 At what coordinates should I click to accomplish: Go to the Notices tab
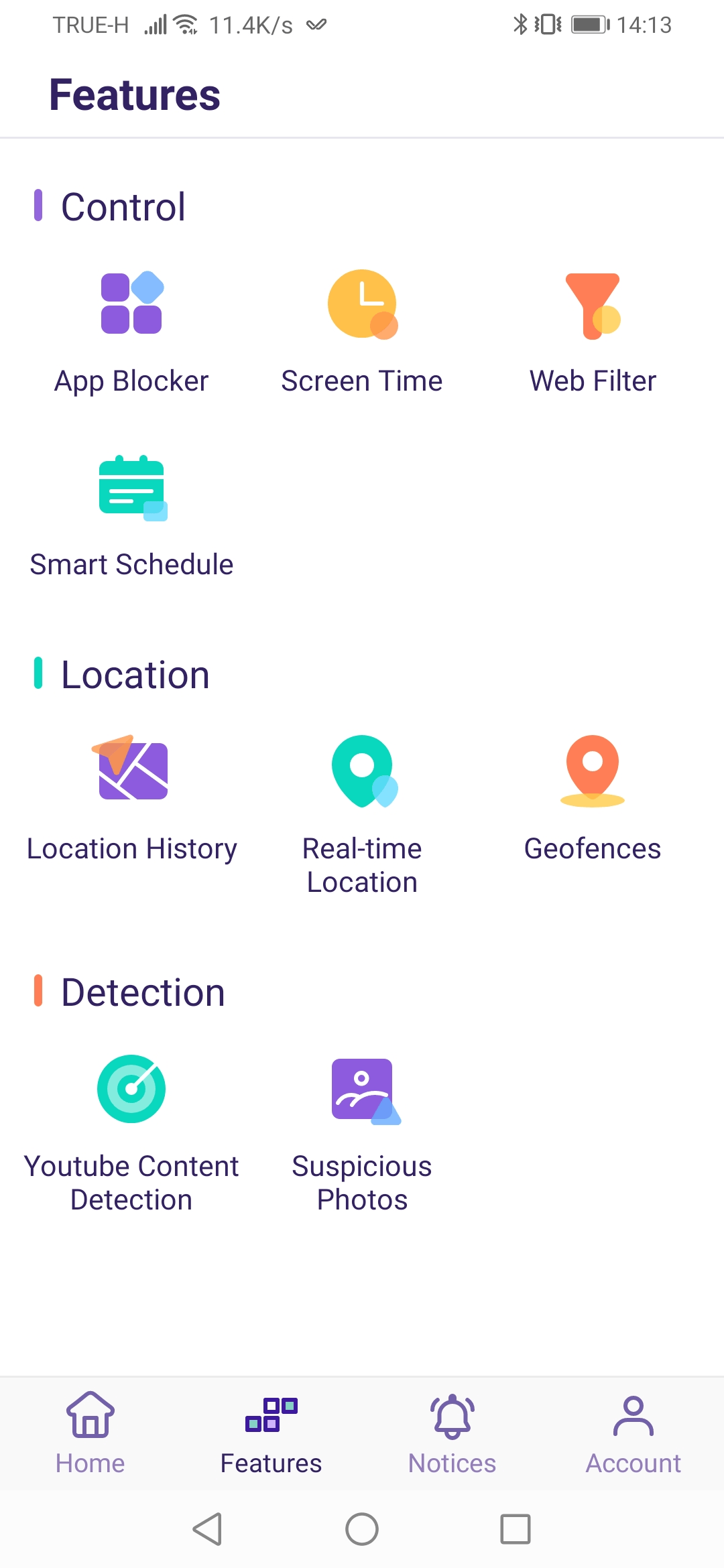click(x=452, y=1434)
